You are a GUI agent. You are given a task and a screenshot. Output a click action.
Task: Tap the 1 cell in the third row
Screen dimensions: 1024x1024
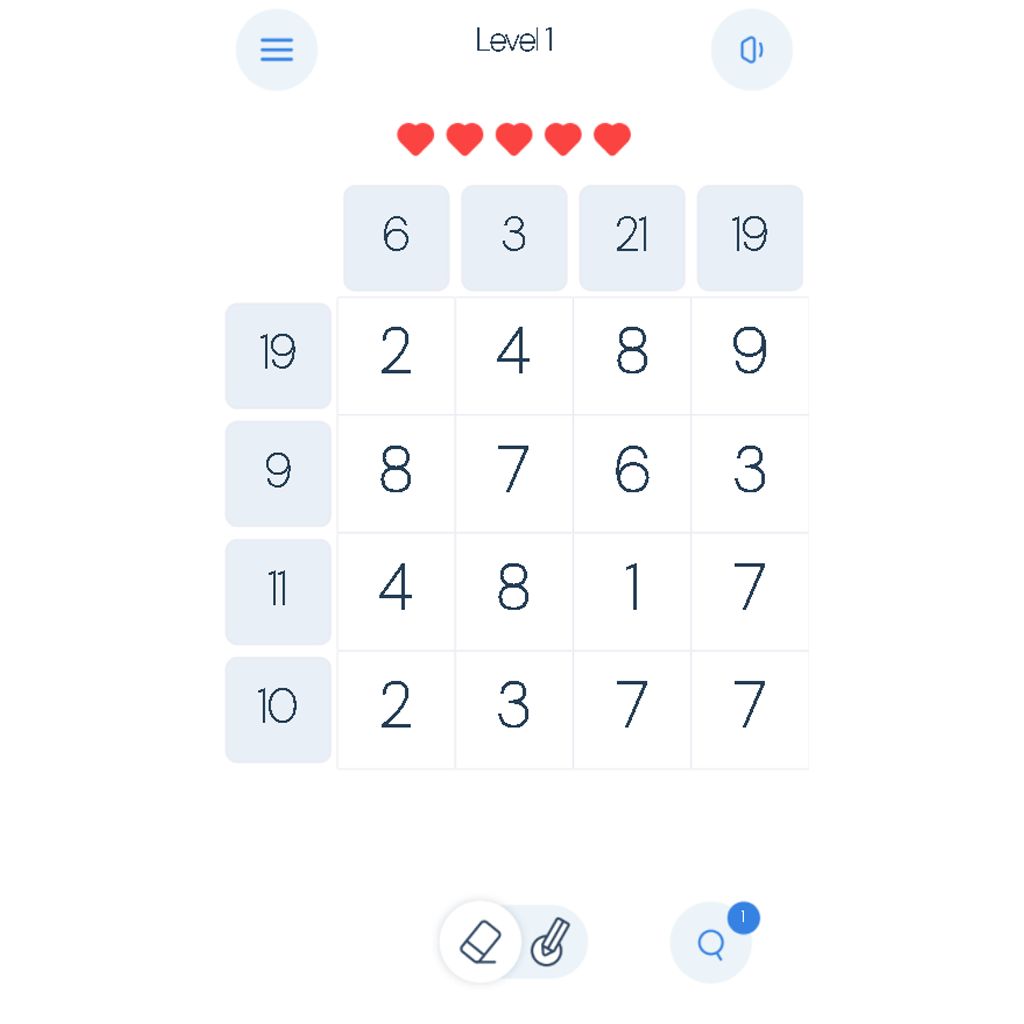[x=632, y=591]
